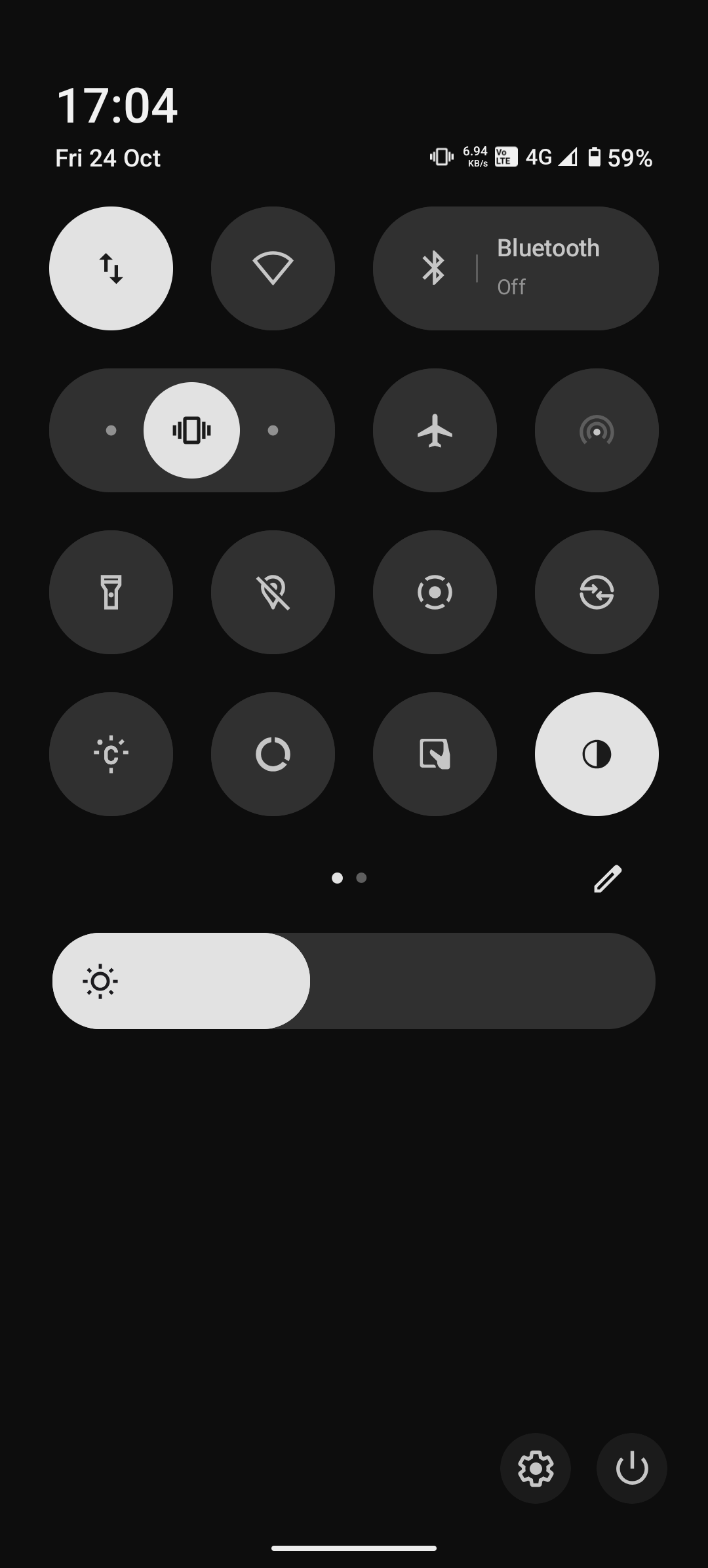Enable the NFC tile
The image size is (708, 1568).
[435, 754]
